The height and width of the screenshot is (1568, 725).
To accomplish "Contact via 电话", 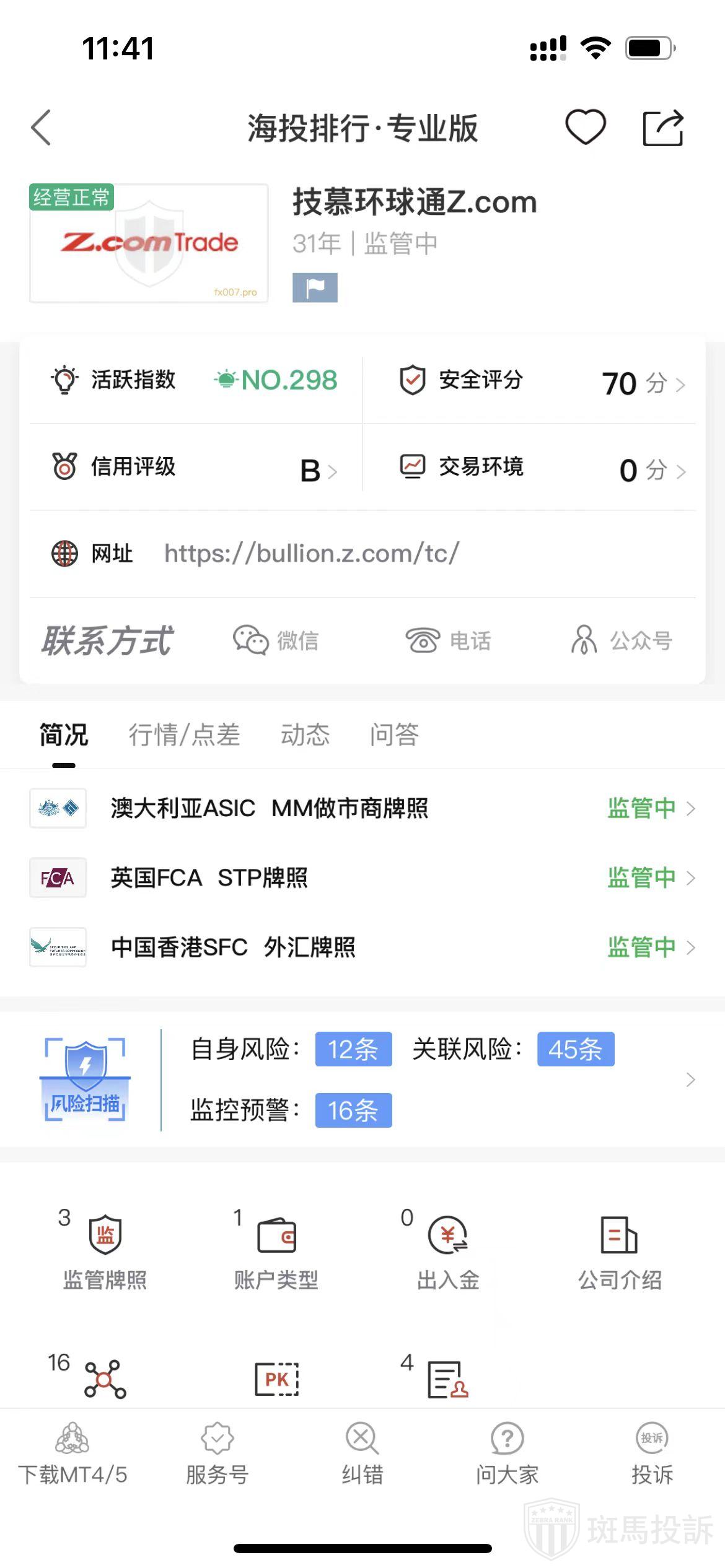I will 448,640.
